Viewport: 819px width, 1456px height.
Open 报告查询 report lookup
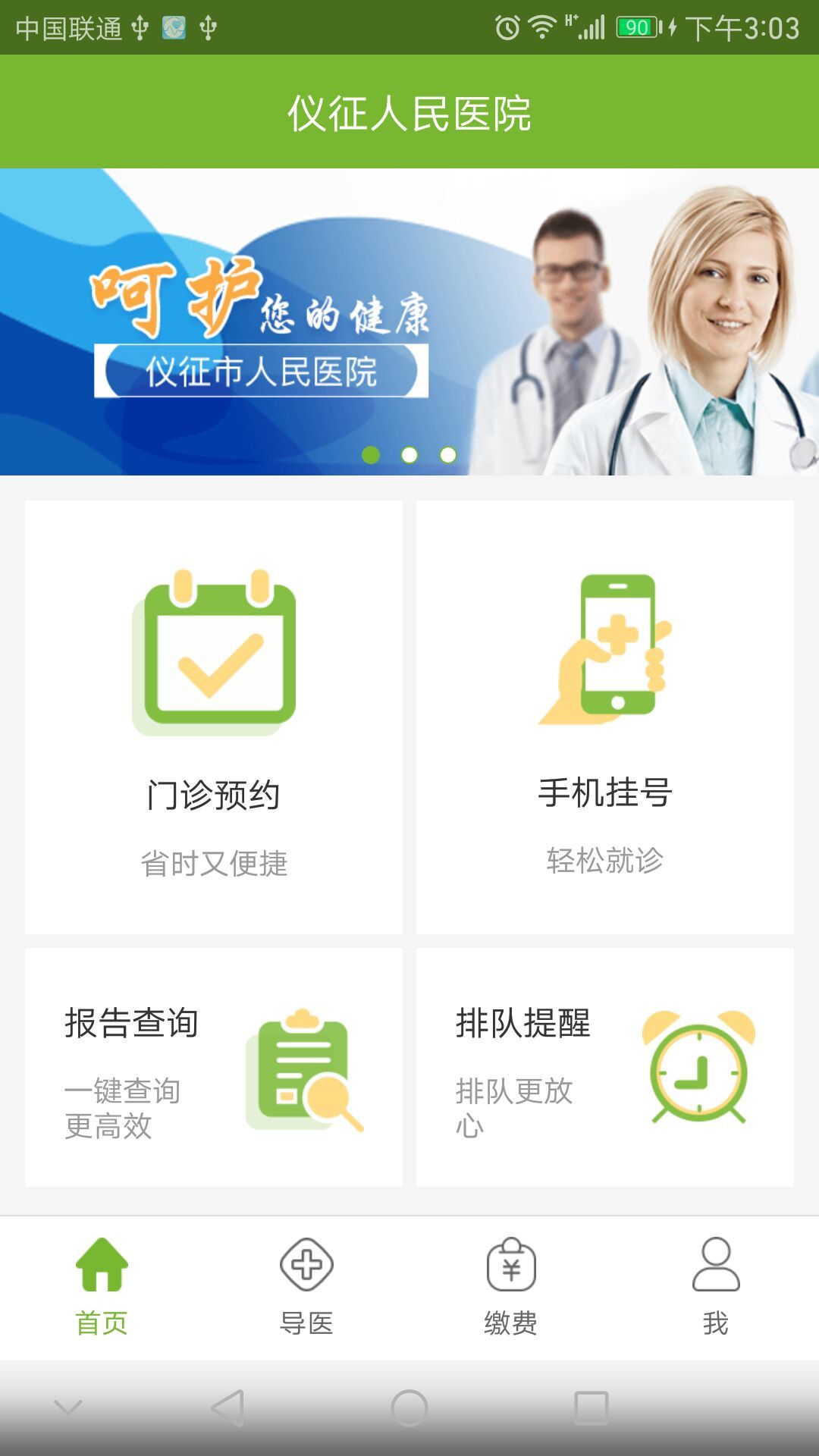pos(214,1067)
